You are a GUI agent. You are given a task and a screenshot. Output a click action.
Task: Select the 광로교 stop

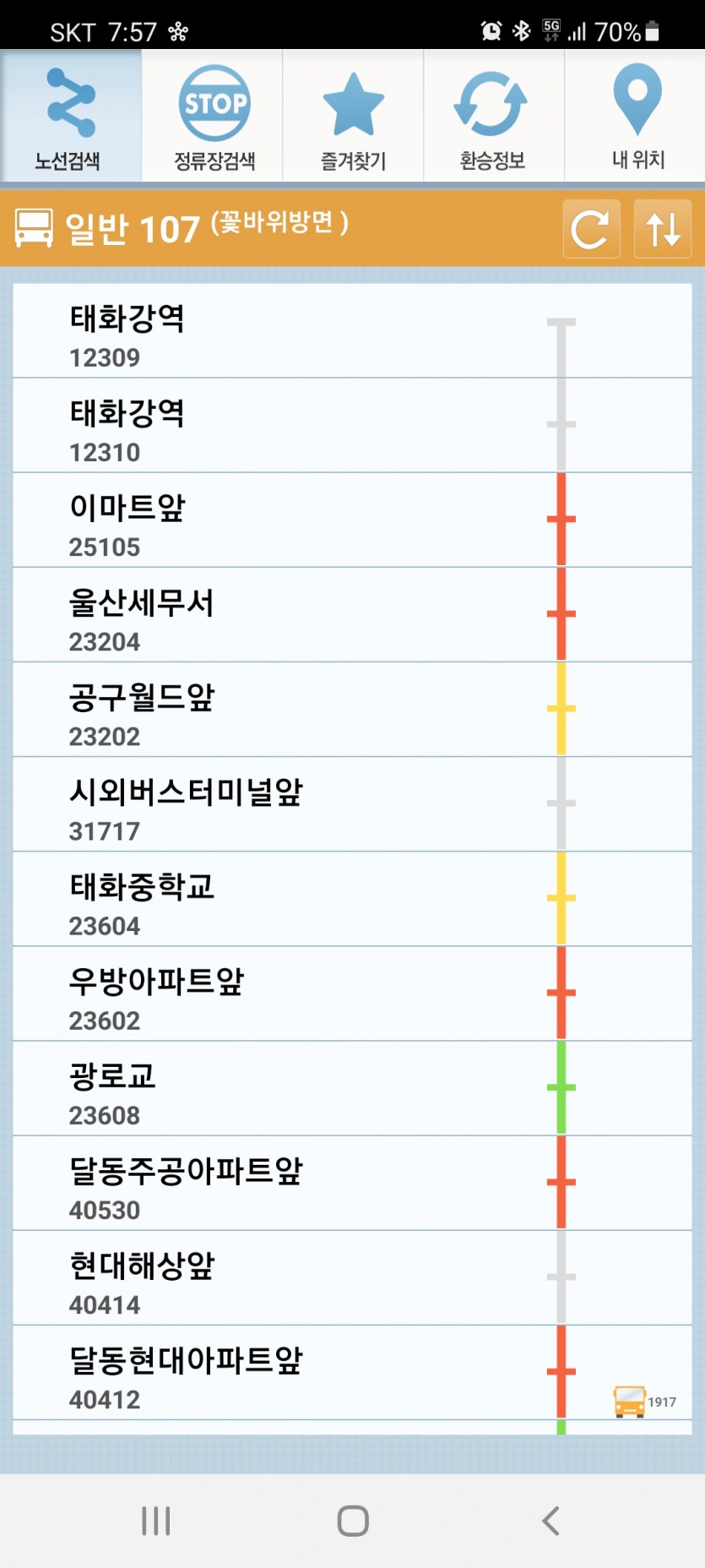coord(352,1088)
